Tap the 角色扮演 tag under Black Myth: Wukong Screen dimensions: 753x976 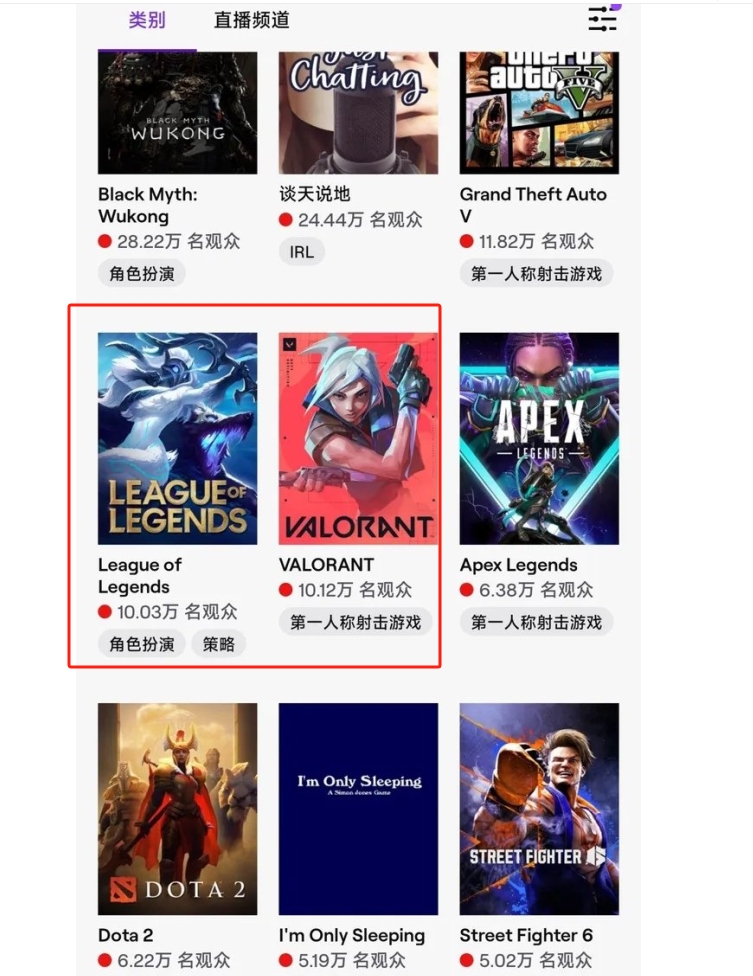point(141,273)
